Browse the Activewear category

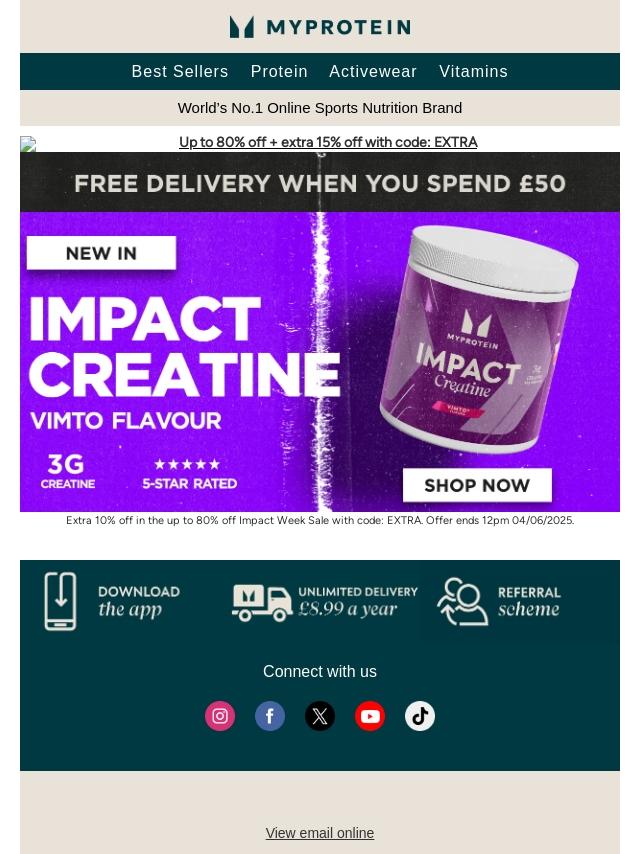click(373, 72)
